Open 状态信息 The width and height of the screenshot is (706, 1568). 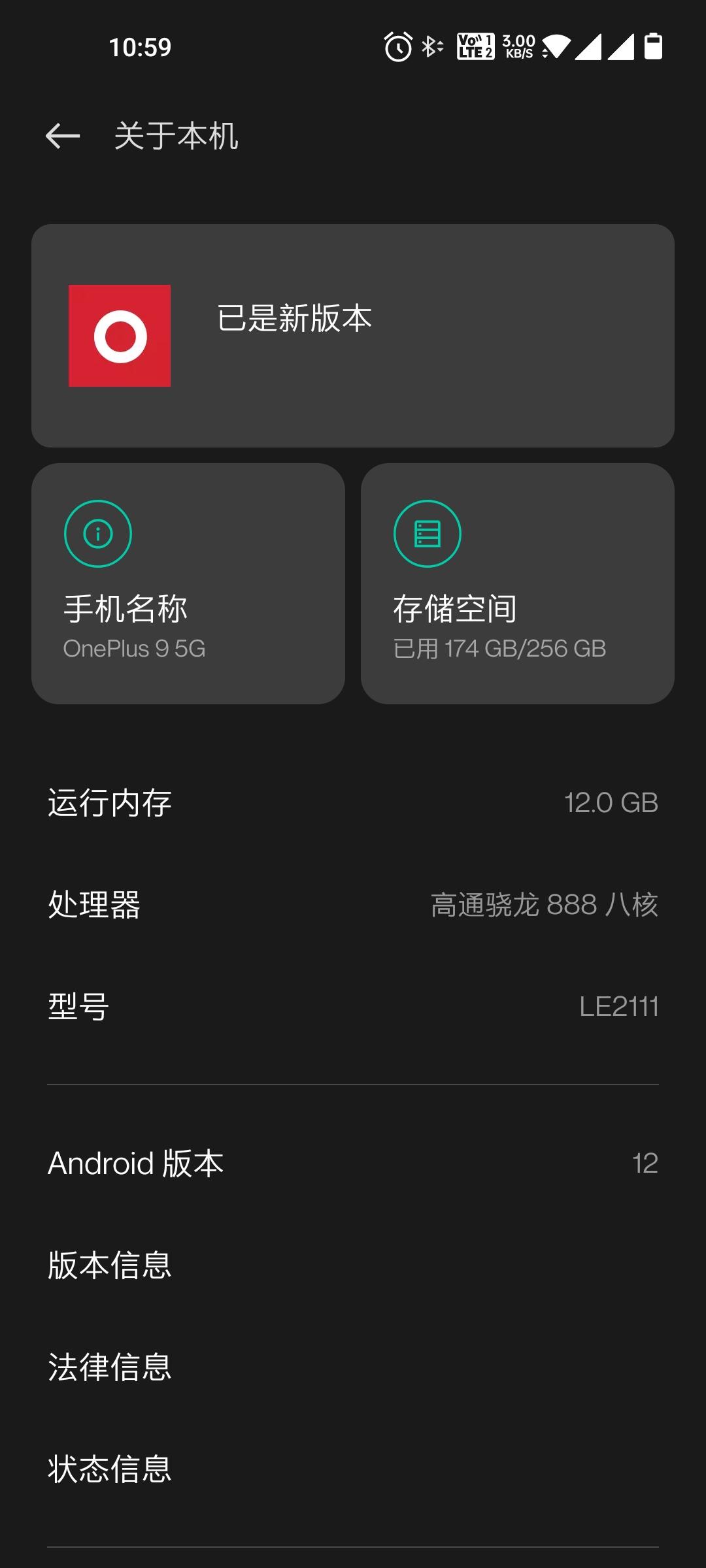point(353,1469)
